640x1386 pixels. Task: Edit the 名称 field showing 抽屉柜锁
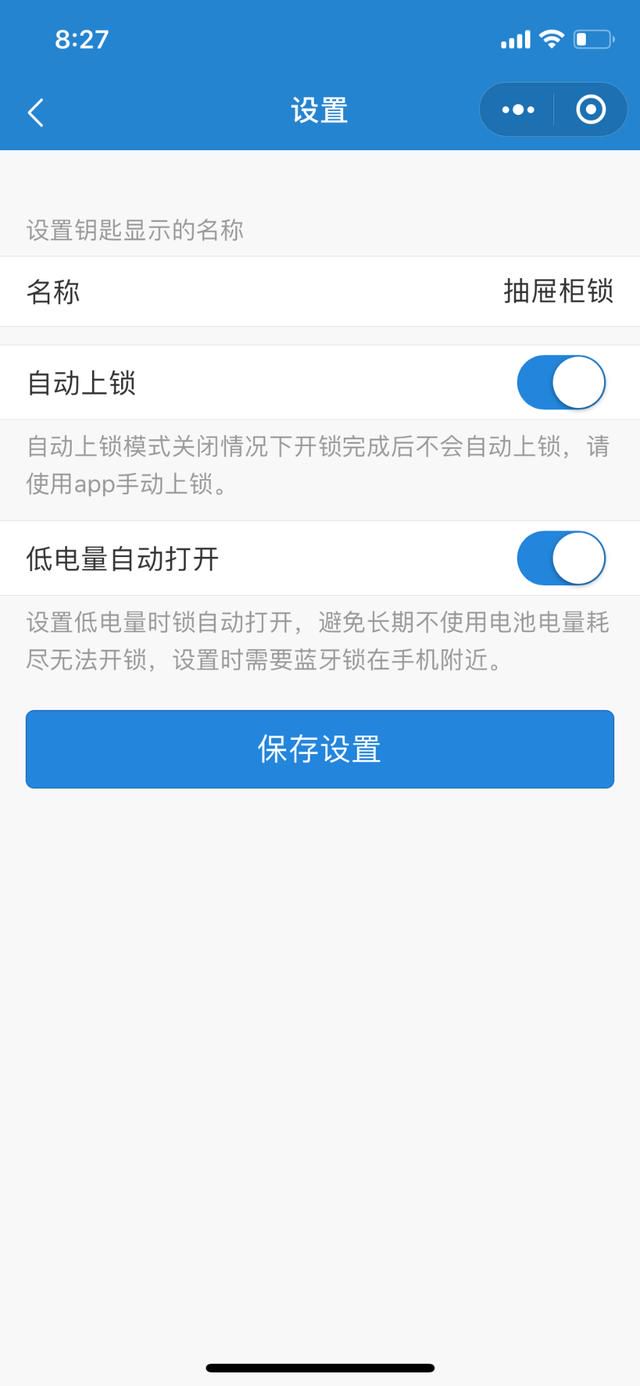coord(320,292)
